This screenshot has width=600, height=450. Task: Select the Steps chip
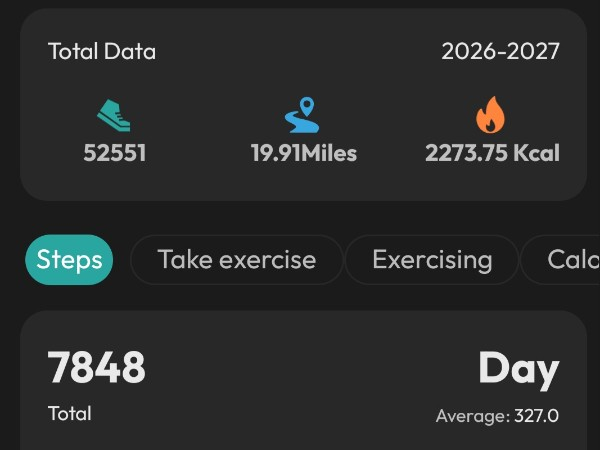[x=69, y=260]
